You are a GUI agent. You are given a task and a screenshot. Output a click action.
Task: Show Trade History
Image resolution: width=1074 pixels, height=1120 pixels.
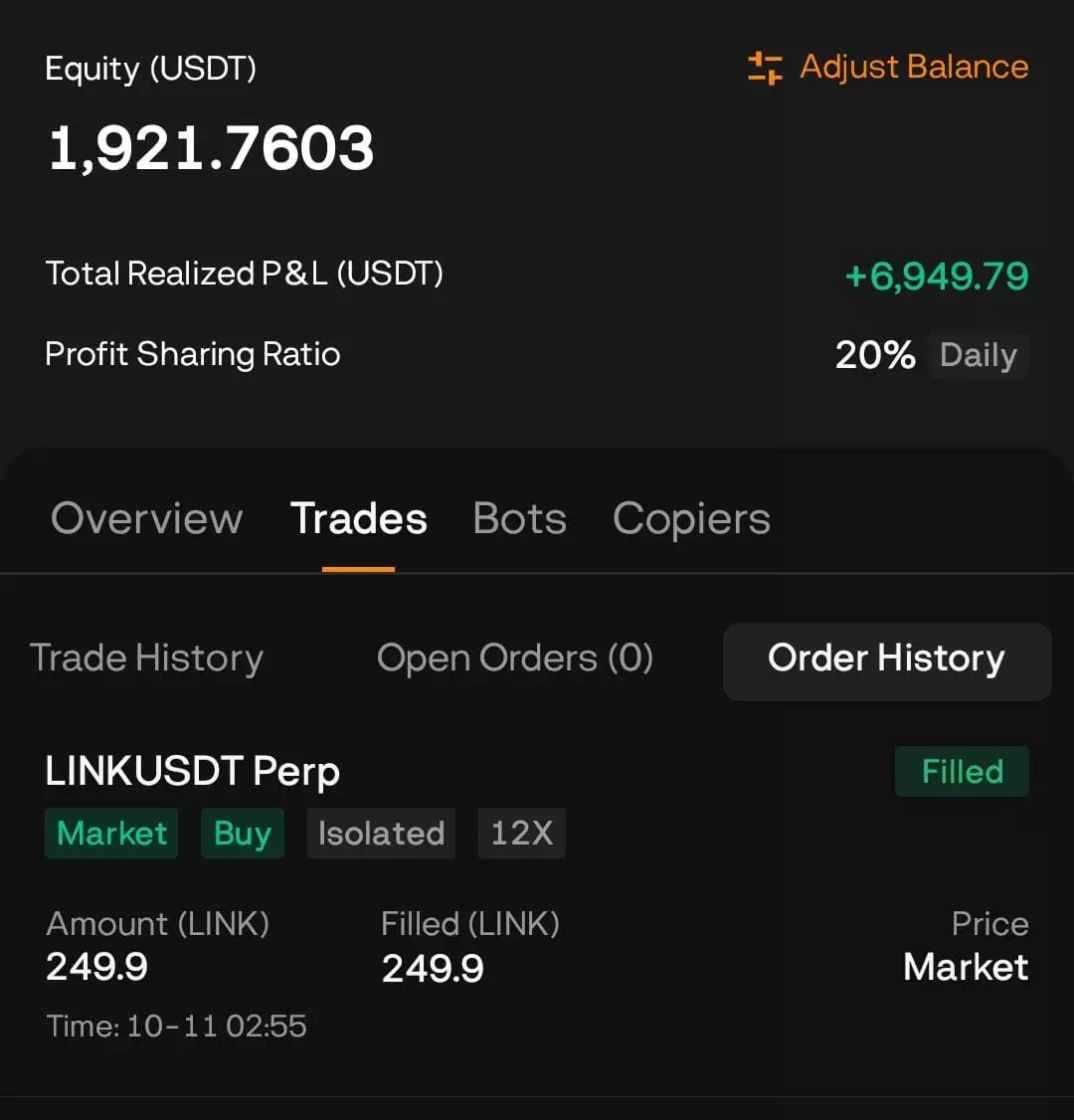pos(147,658)
